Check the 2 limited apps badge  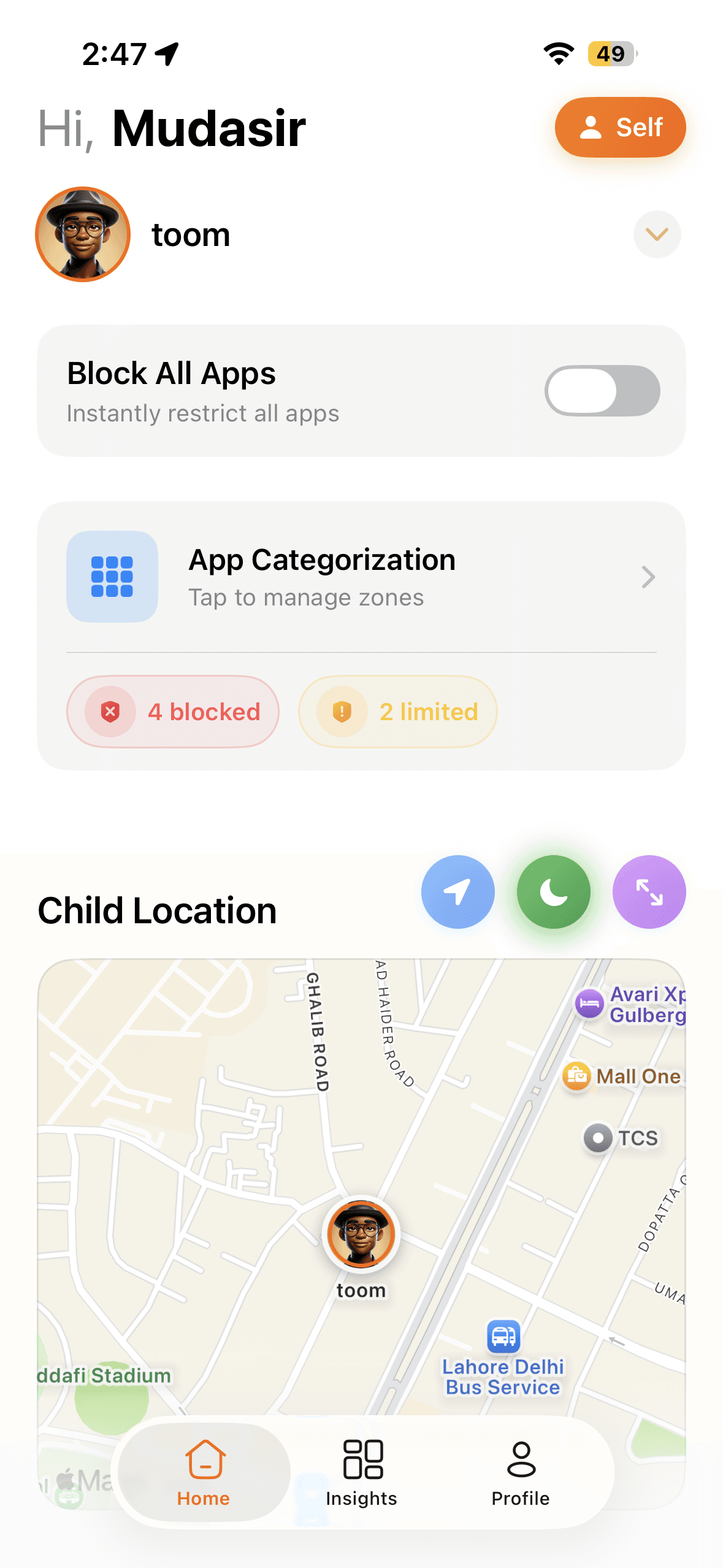coord(397,712)
